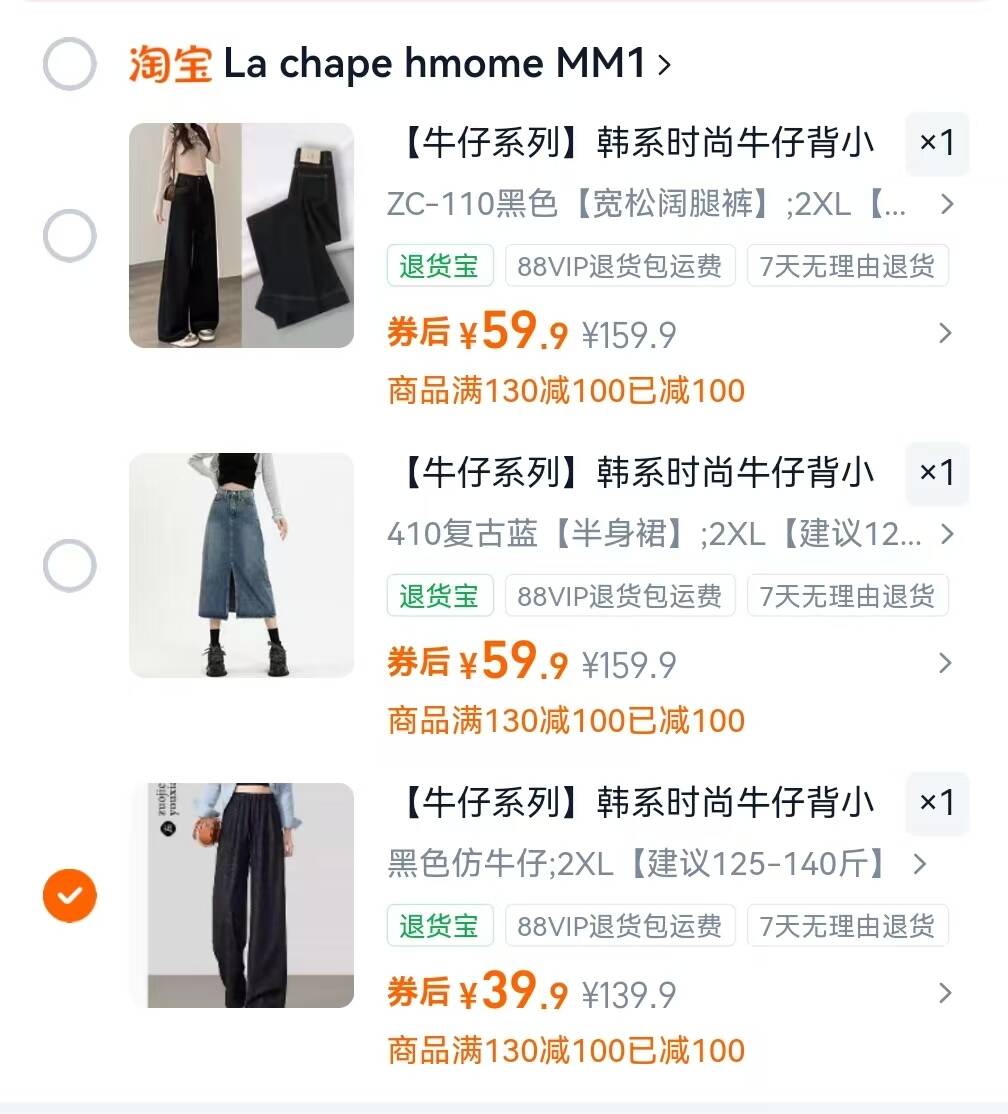Select all items from La chape hmome MM1
Image resolution: width=1008 pixels, height=1114 pixels.
click(70, 64)
